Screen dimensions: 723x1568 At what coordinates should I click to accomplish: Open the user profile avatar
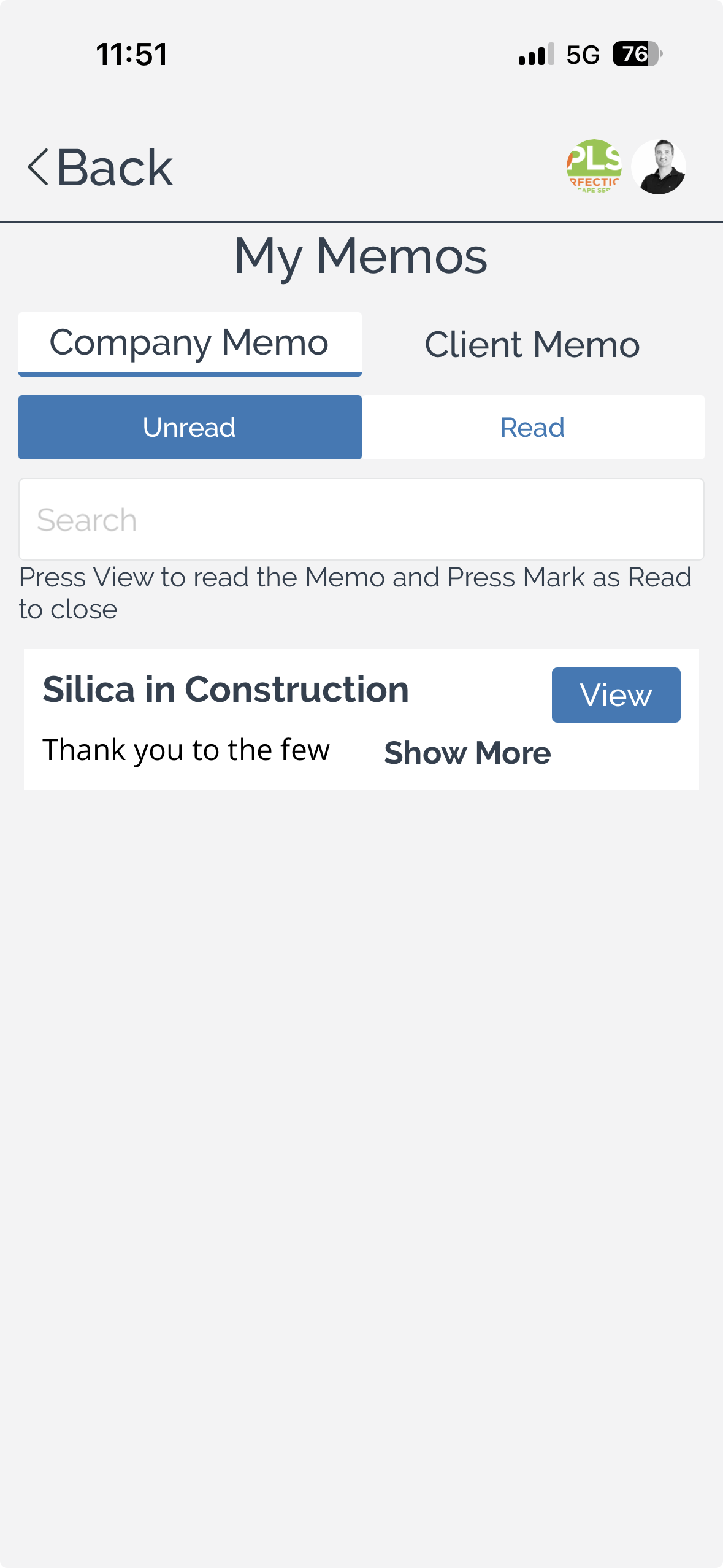pyautogui.click(x=658, y=167)
